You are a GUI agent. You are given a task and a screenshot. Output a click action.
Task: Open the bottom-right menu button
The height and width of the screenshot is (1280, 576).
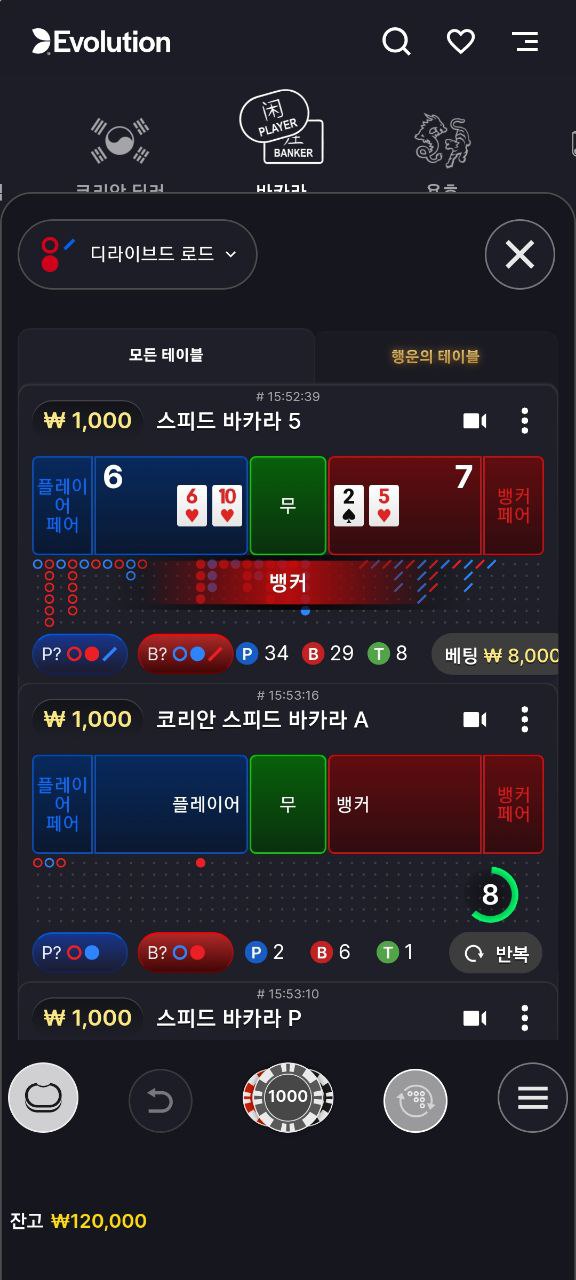tap(533, 1098)
